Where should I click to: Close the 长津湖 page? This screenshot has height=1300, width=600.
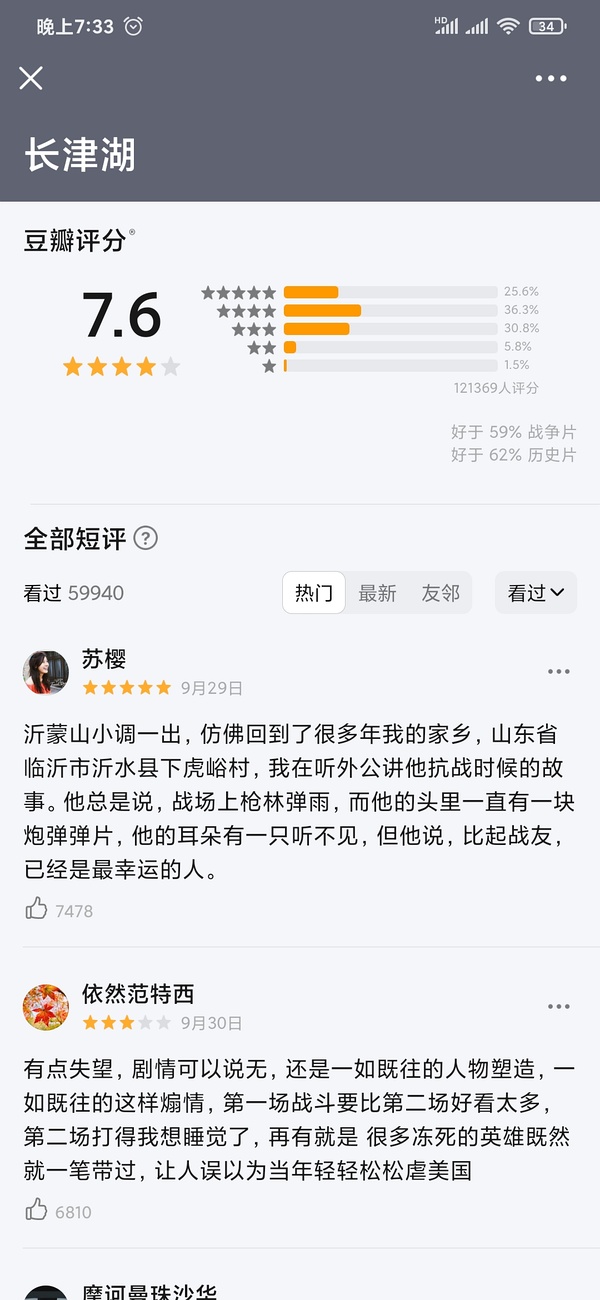(x=31, y=78)
